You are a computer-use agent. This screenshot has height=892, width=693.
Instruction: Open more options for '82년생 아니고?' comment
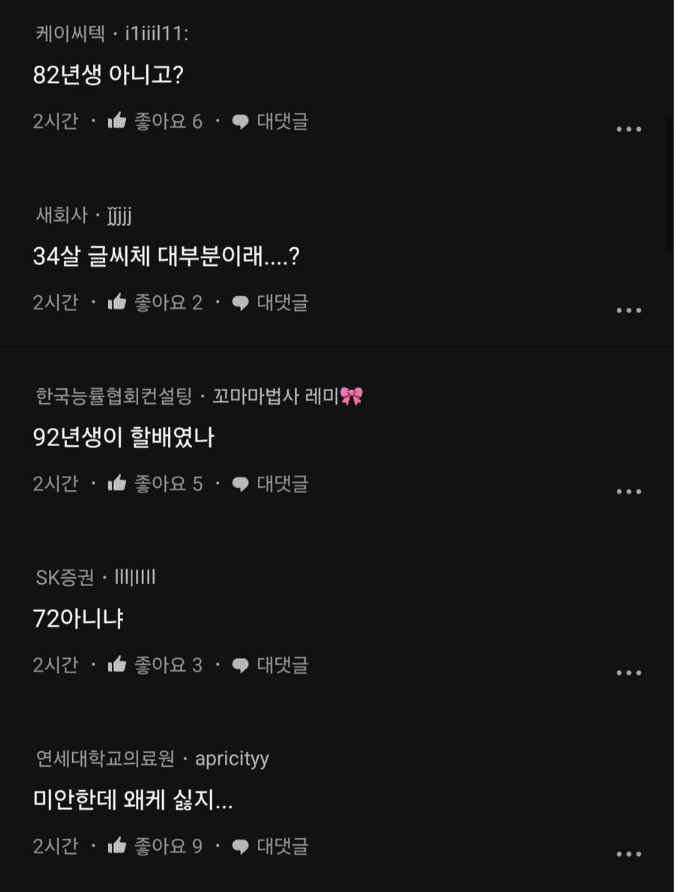click(628, 129)
